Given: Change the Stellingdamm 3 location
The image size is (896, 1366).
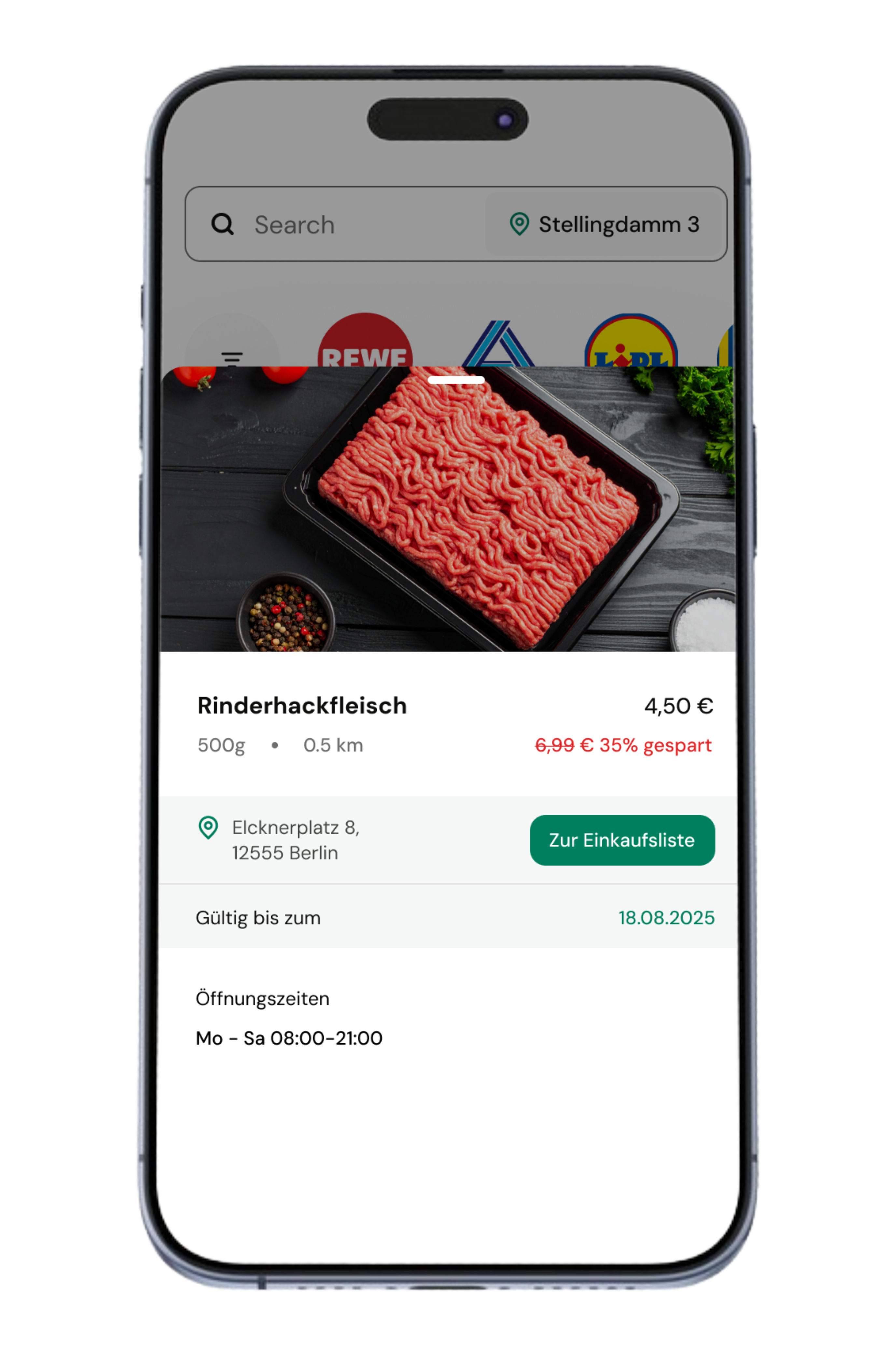Looking at the screenshot, I should pyautogui.click(x=605, y=224).
